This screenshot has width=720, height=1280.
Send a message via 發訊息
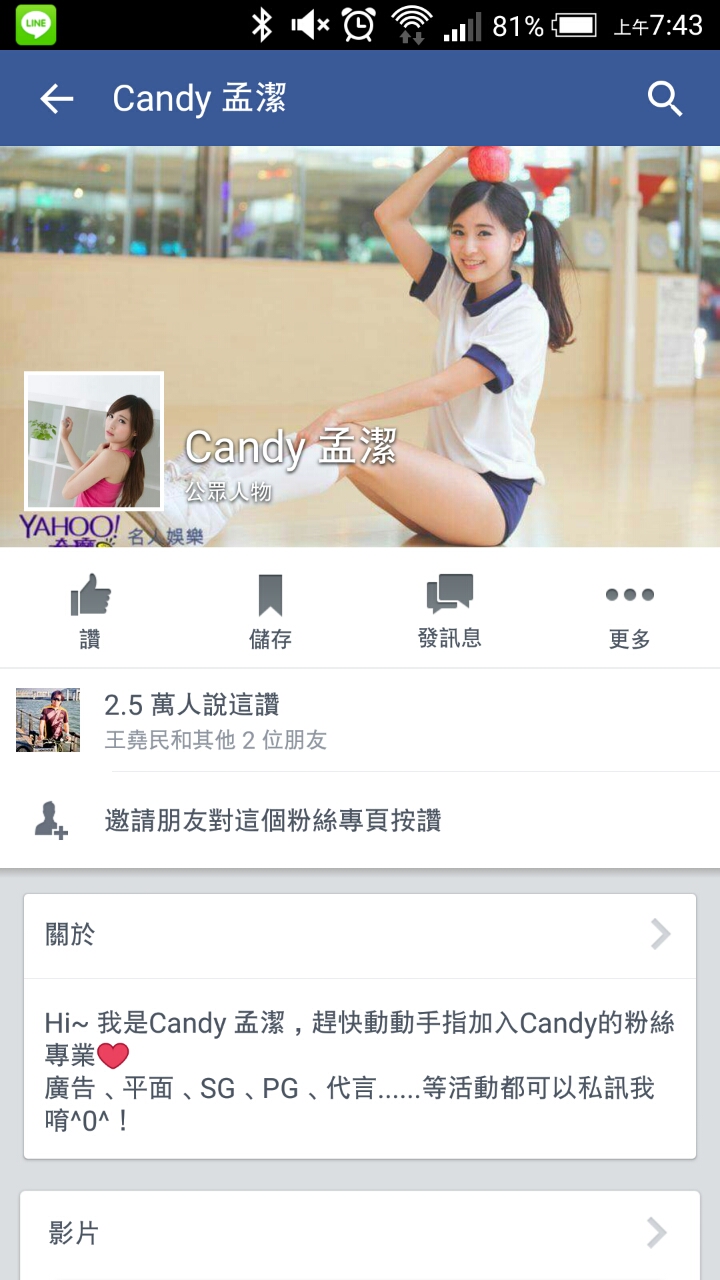point(450,610)
